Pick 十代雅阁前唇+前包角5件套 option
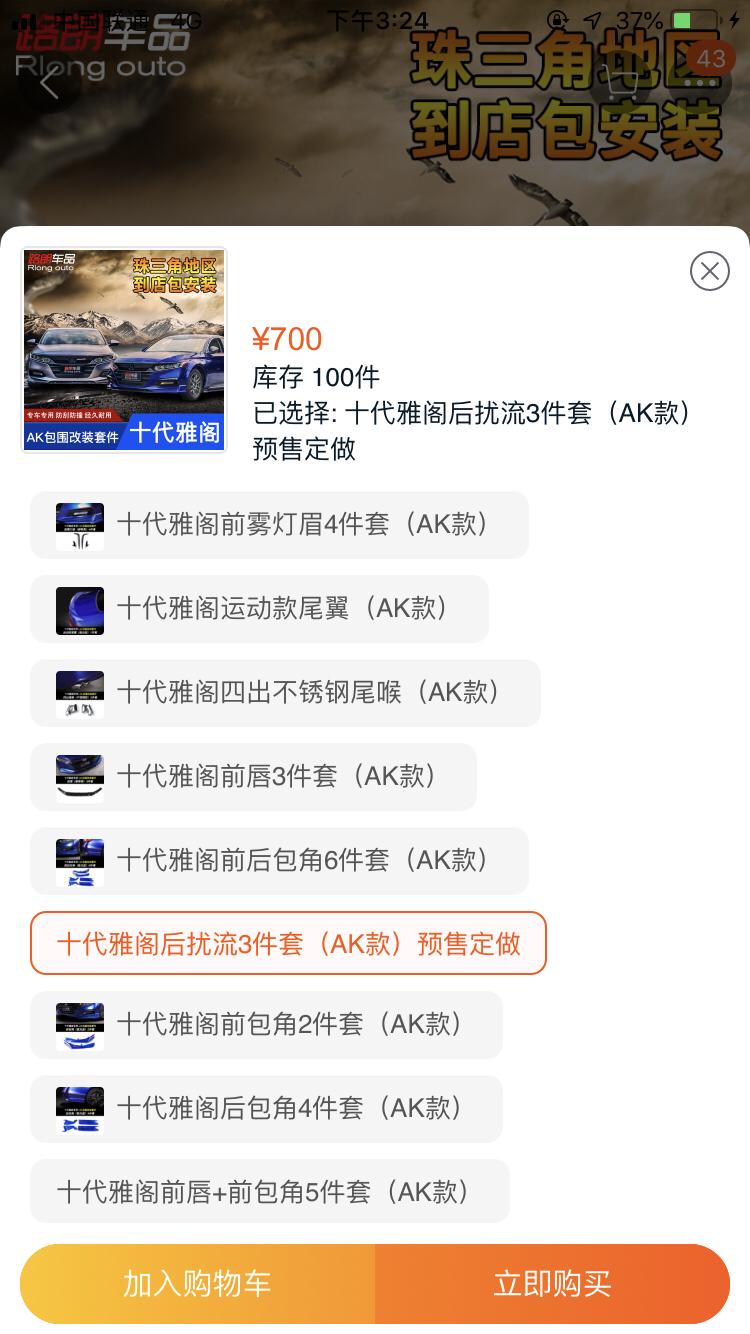 (270, 1191)
